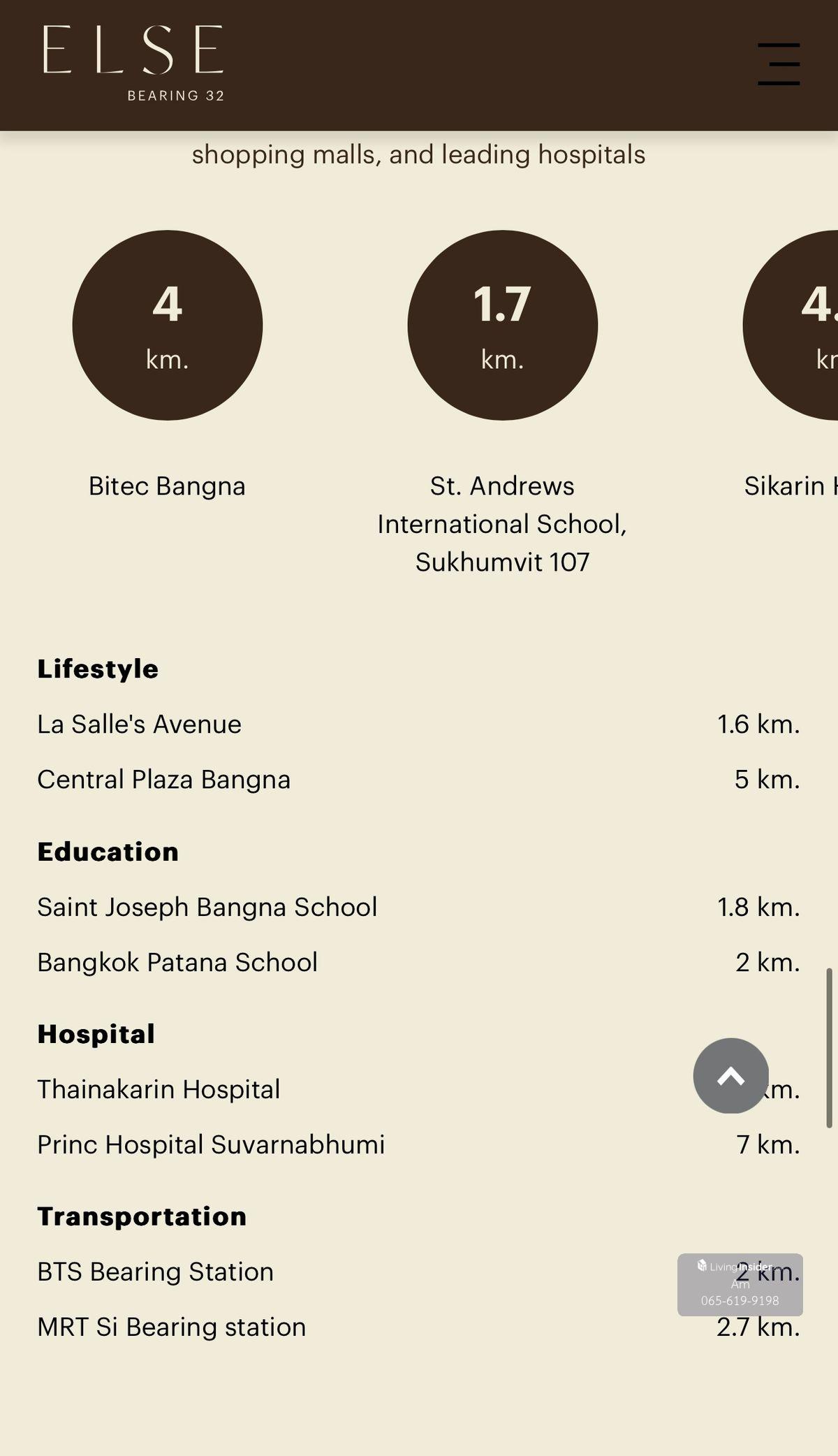838x1456 pixels.
Task: Open the ELSE Bearing 32 home logo
Action: click(133, 63)
